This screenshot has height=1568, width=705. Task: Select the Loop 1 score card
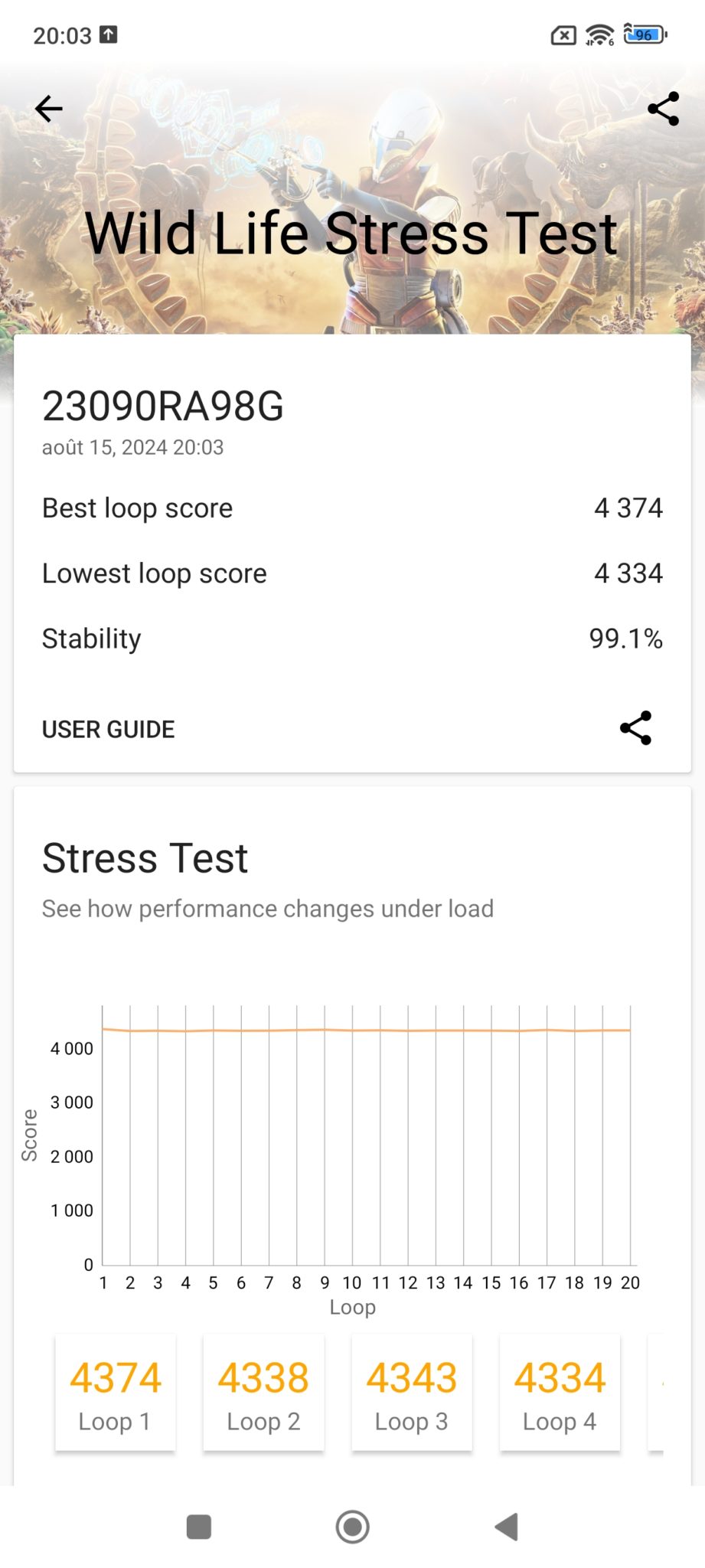pyautogui.click(x=116, y=1393)
